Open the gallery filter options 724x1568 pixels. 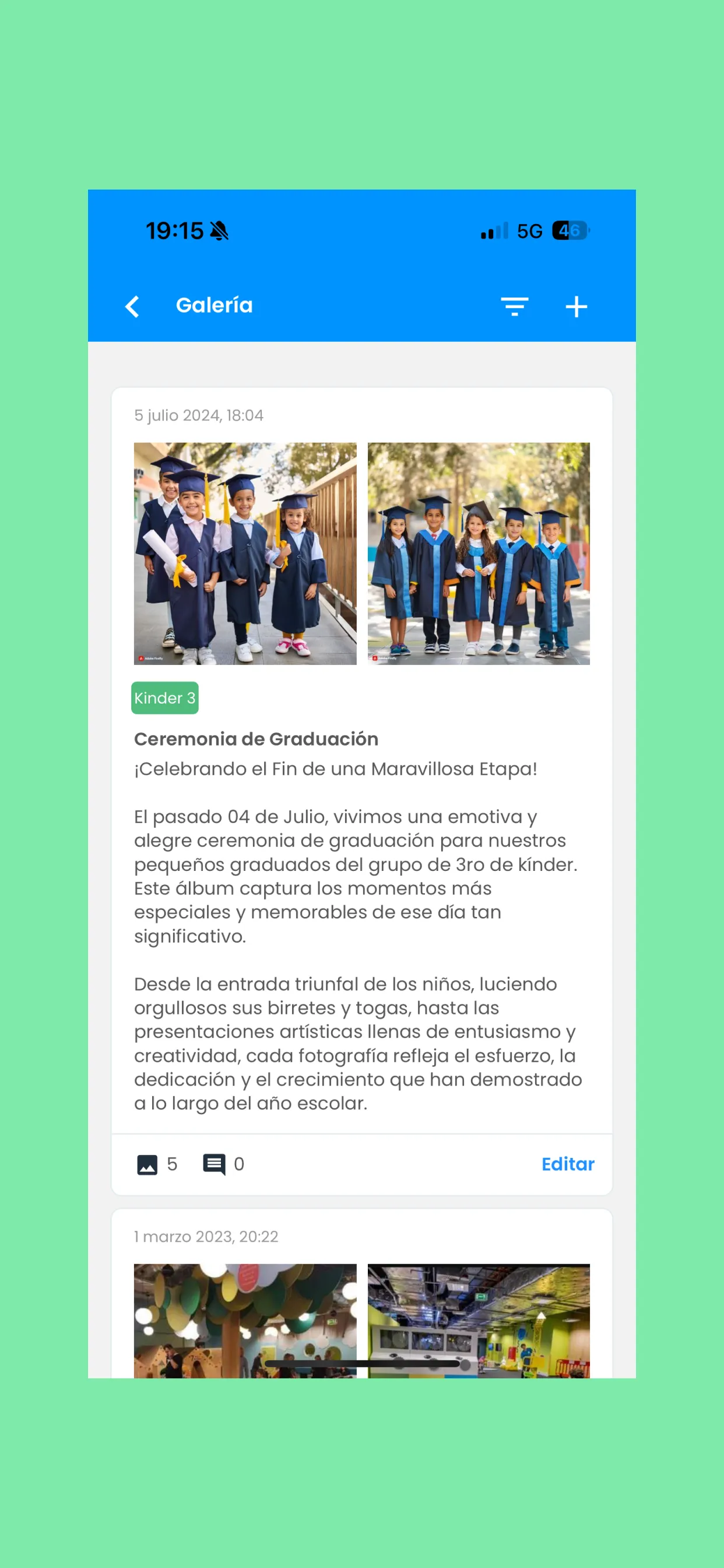click(514, 306)
